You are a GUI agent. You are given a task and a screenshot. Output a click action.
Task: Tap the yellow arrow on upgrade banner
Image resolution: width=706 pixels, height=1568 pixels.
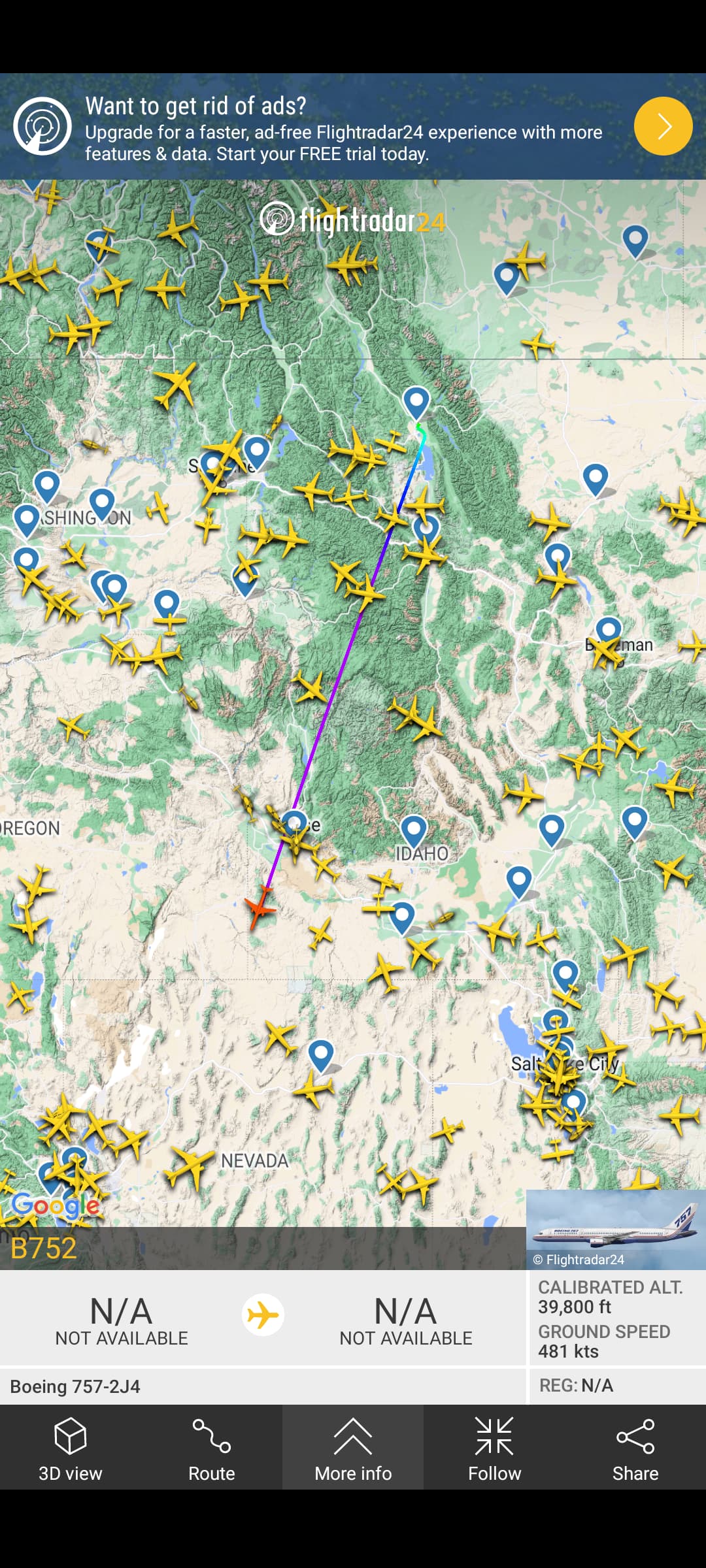[663, 126]
